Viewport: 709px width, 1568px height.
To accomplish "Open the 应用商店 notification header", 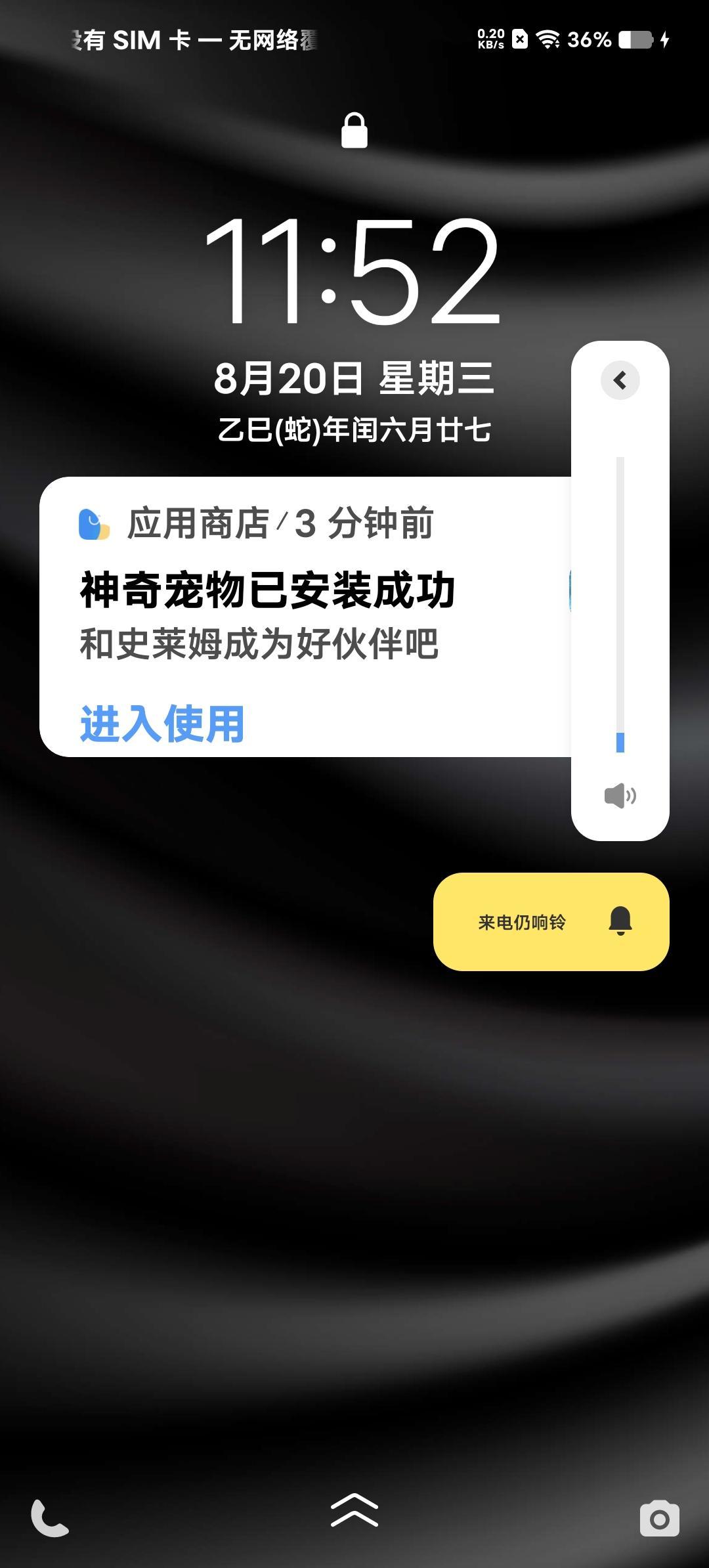I will tap(197, 523).
